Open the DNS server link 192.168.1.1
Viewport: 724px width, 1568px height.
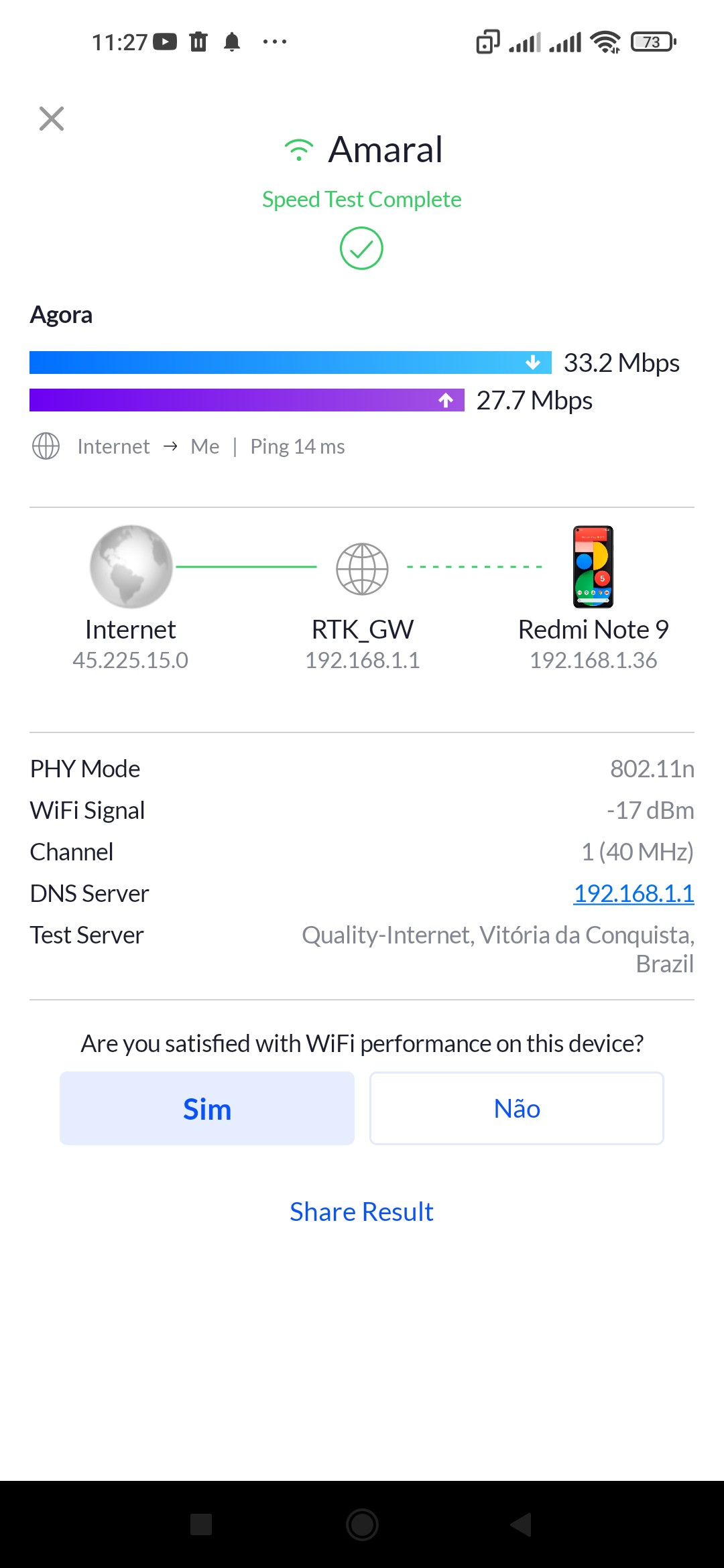[633, 893]
